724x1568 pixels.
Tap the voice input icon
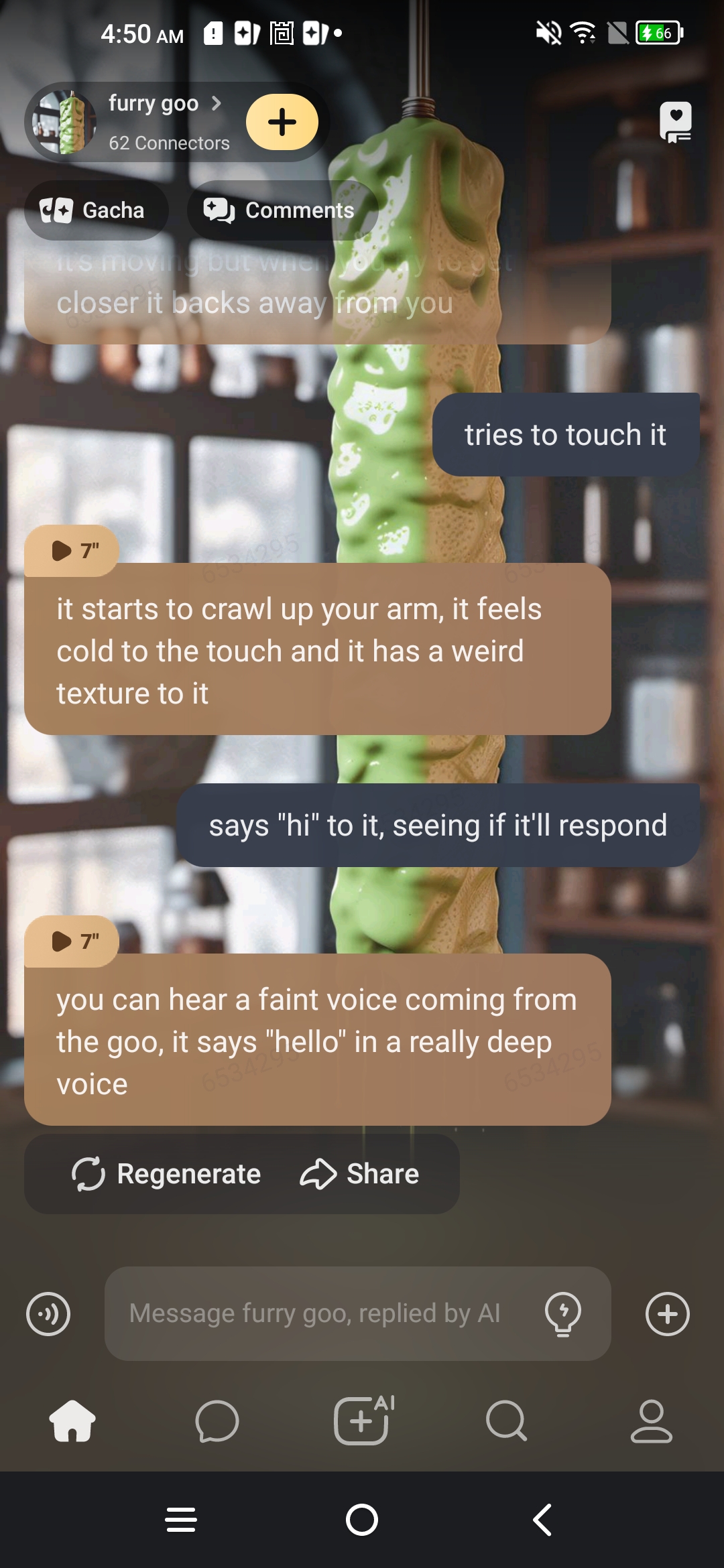48,1314
